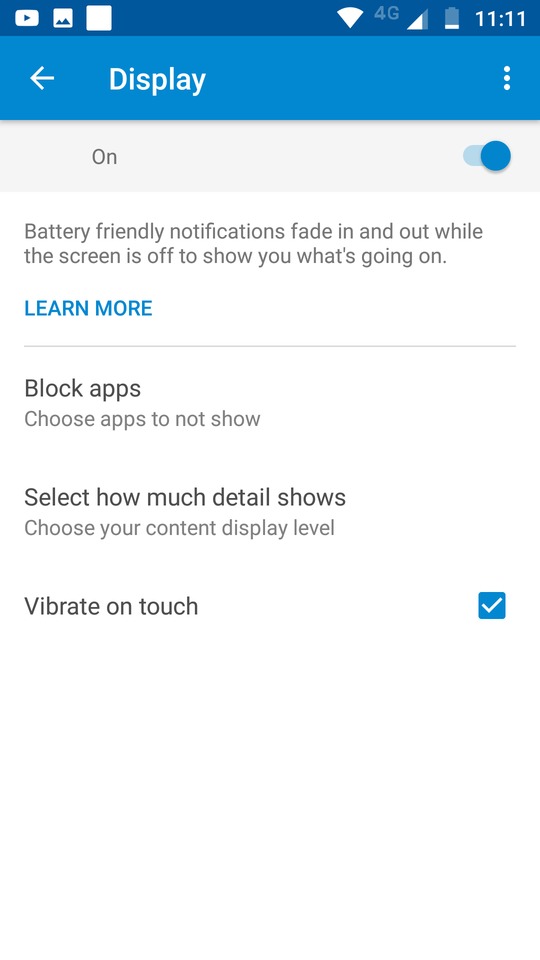The height and width of the screenshot is (960, 540).
Task: Open Select how much detail shows
Action: tap(270, 512)
